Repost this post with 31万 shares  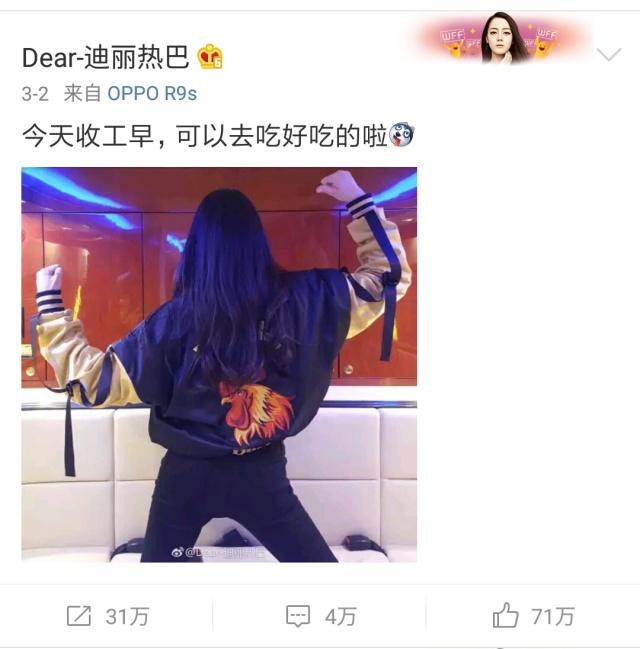click(107, 616)
